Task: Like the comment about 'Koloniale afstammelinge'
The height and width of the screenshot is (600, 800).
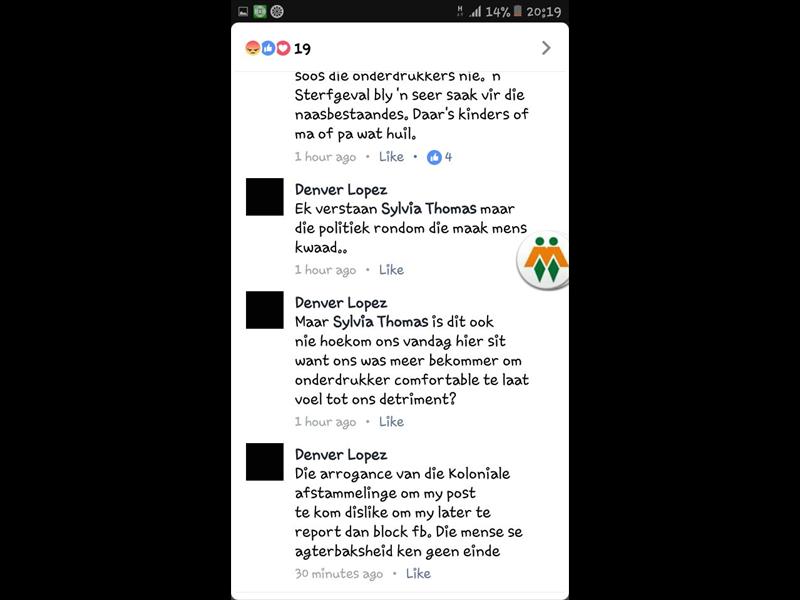Action: coord(418,573)
